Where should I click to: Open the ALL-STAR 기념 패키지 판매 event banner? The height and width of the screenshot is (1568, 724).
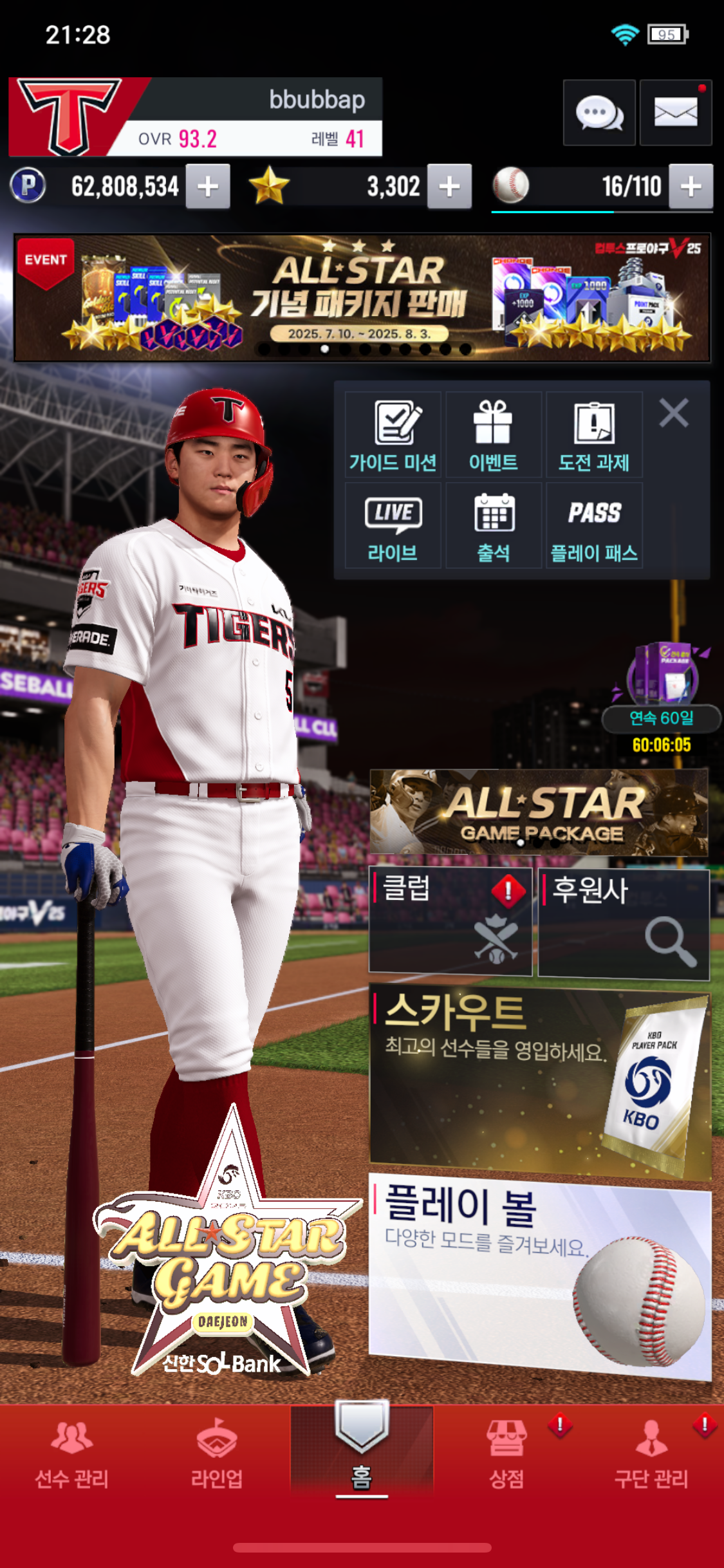pos(362,297)
